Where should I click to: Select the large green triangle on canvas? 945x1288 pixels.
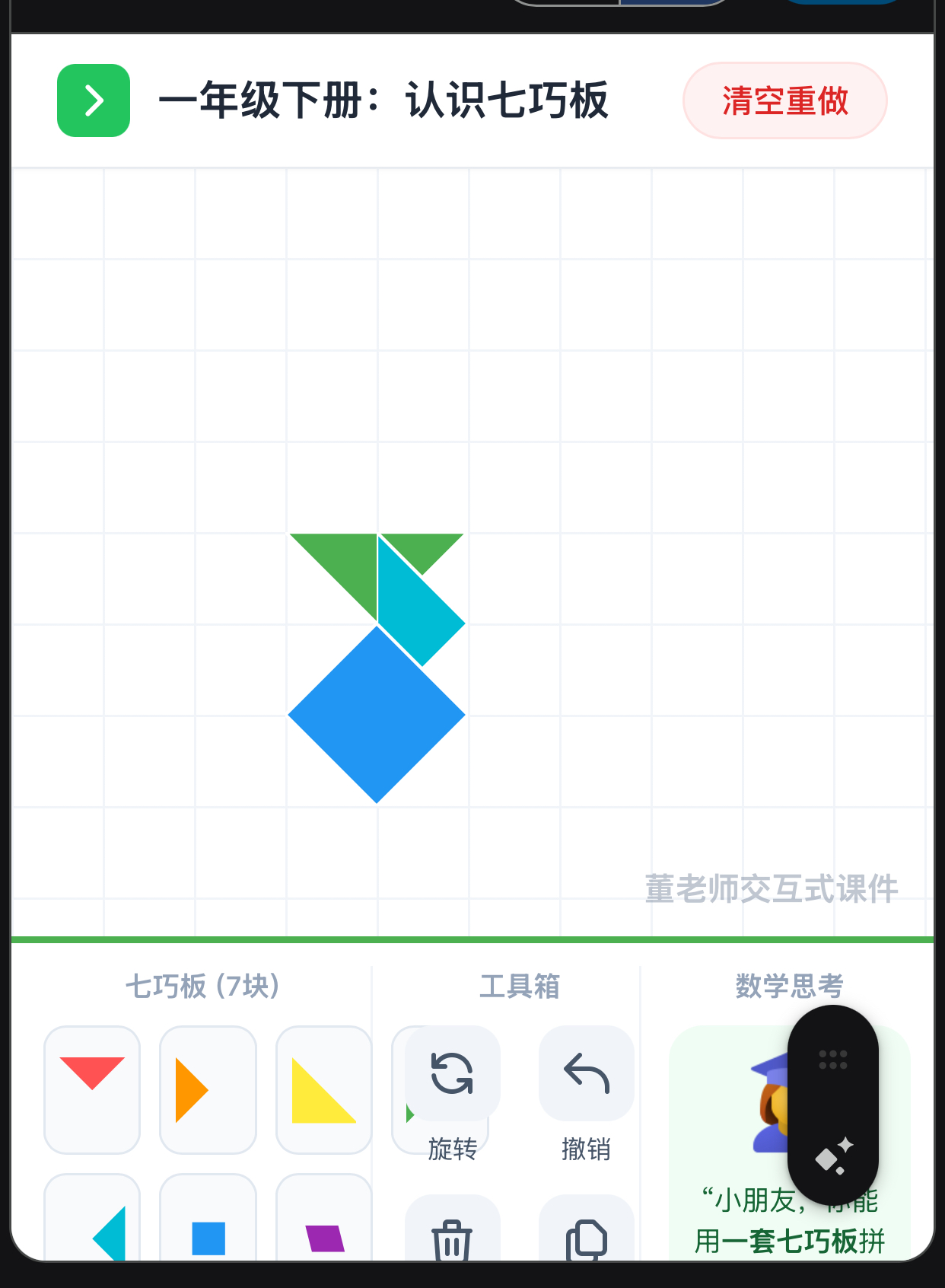click(346, 563)
